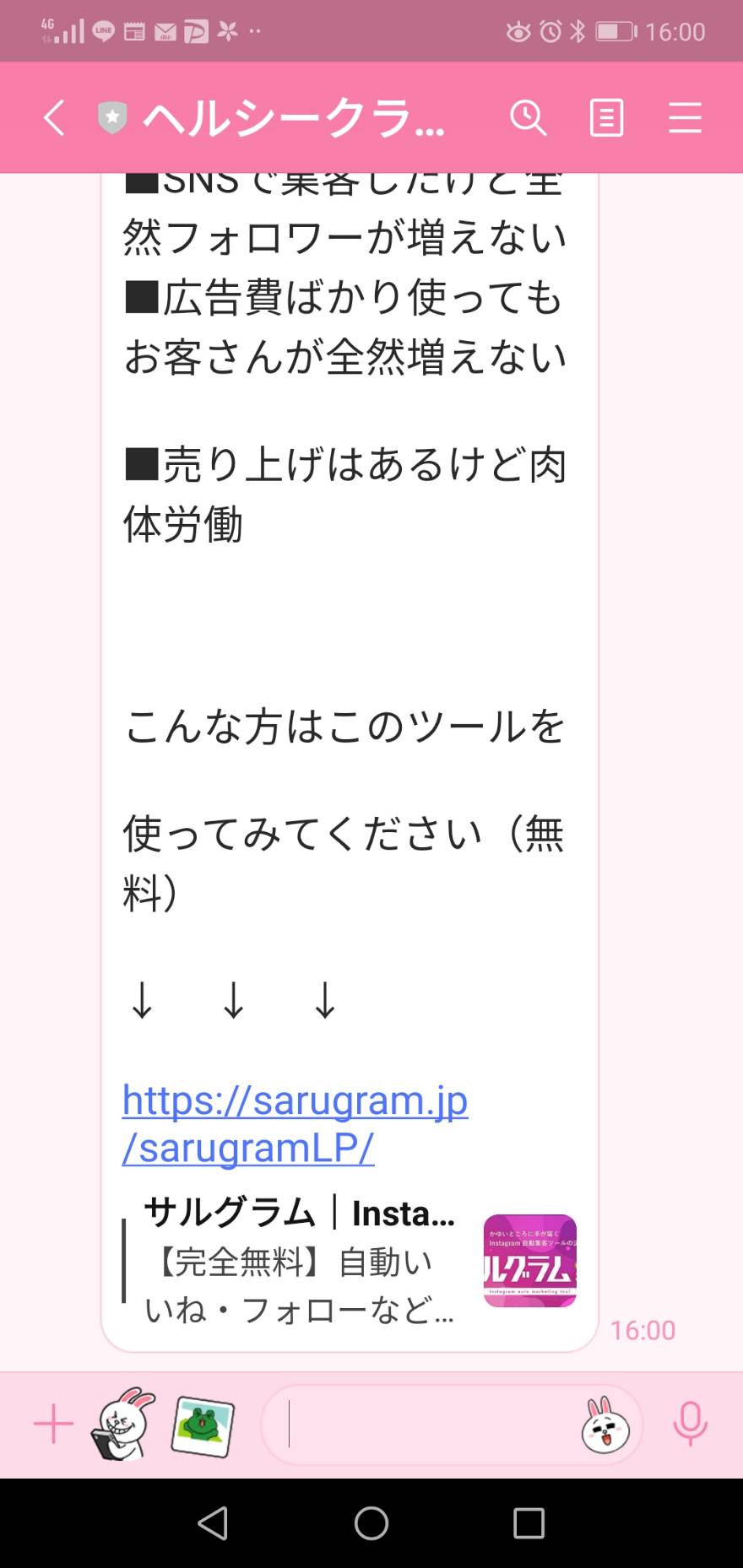Tap the system home button
The image size is (743, 1568).
point(371,1522)
